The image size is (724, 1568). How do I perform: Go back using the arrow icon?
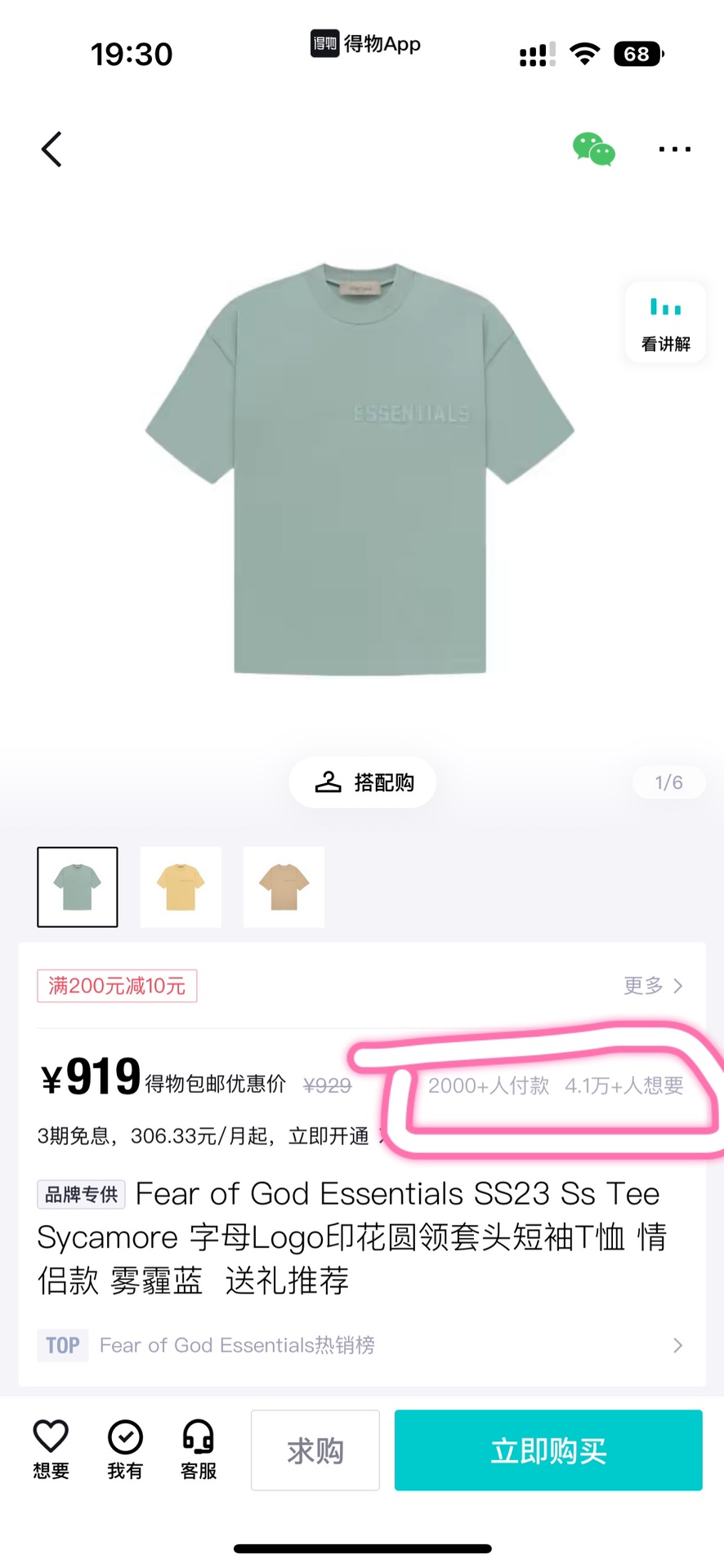(x=52, y=149)
